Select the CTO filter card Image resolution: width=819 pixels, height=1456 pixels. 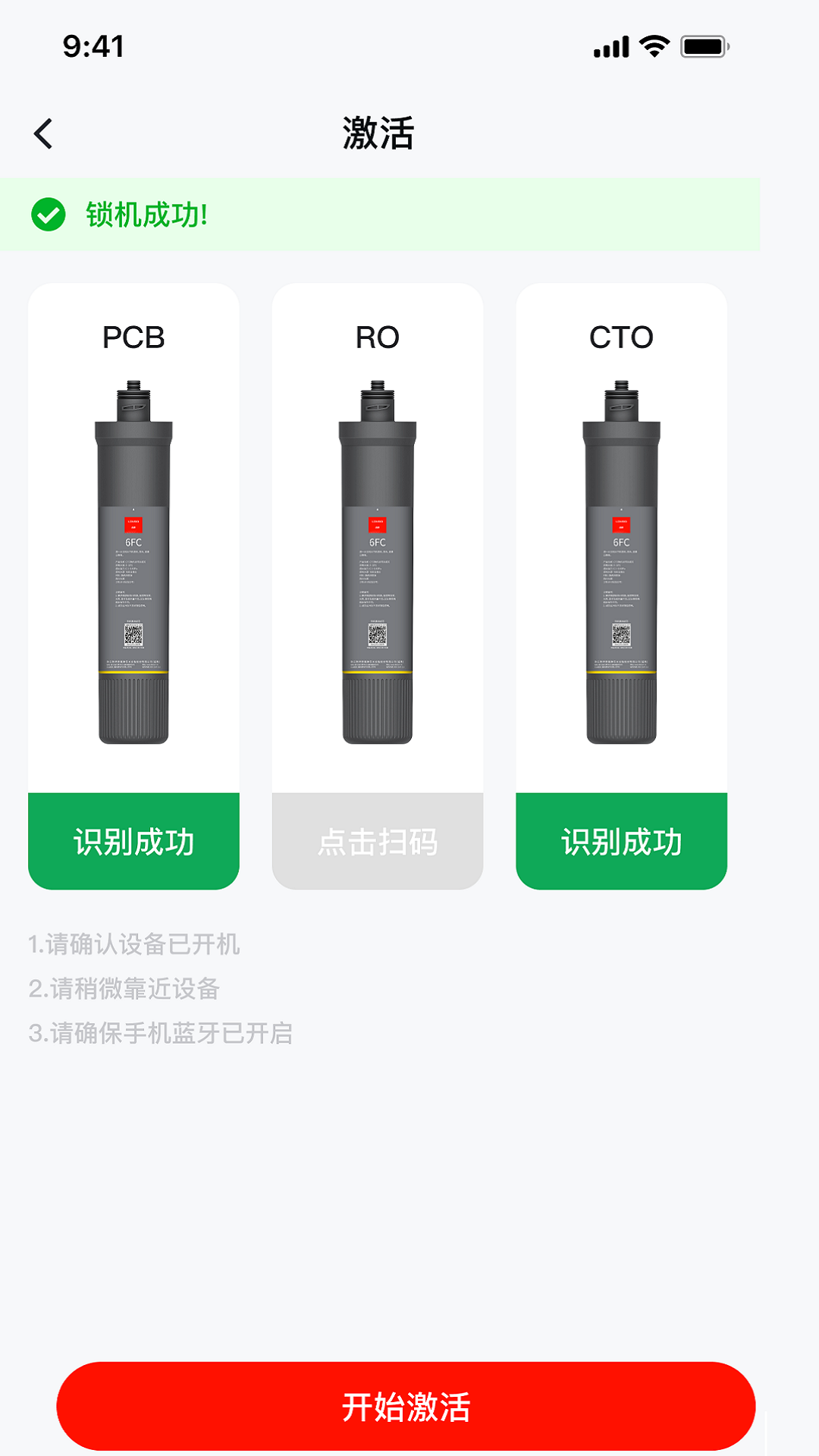(622, 531)
